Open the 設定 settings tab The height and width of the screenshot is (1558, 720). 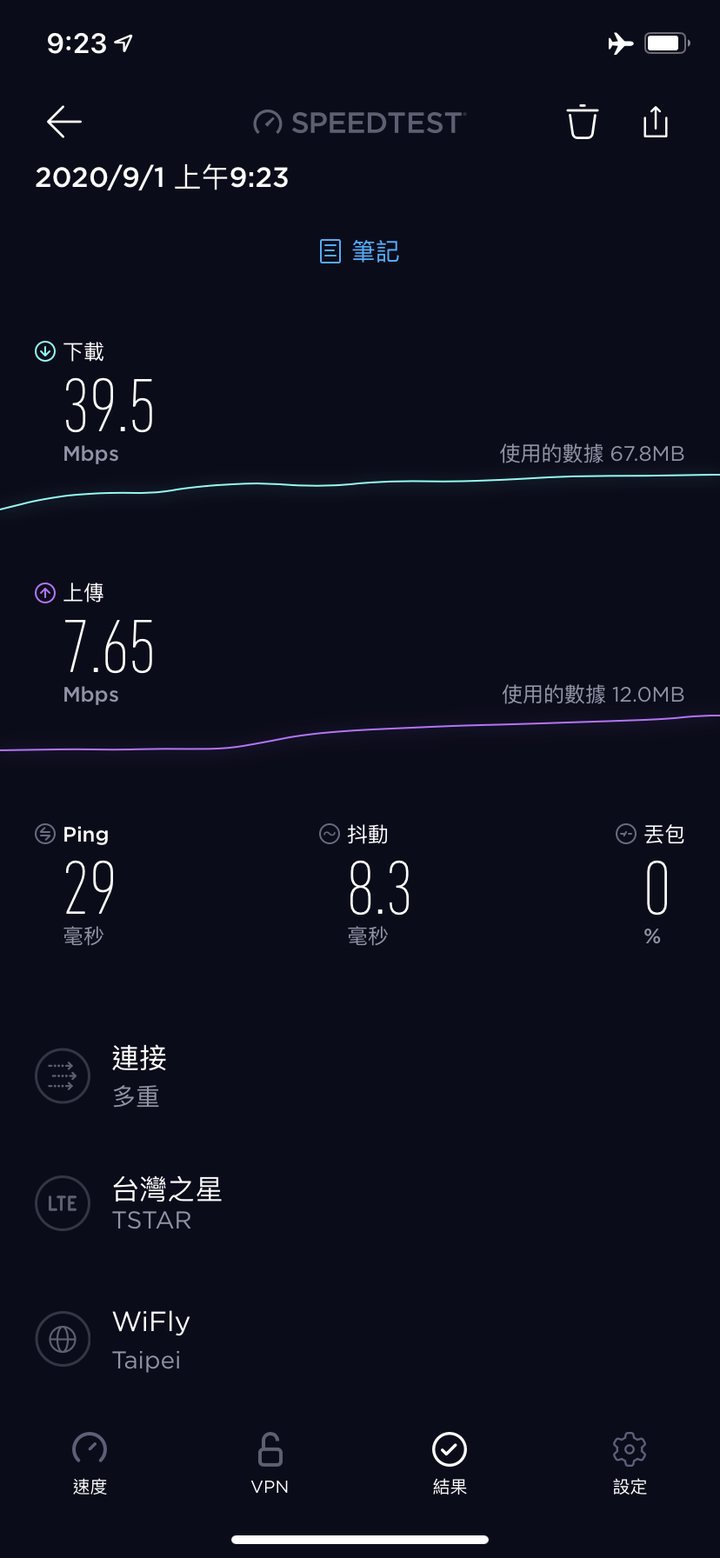click(630, 1464)
